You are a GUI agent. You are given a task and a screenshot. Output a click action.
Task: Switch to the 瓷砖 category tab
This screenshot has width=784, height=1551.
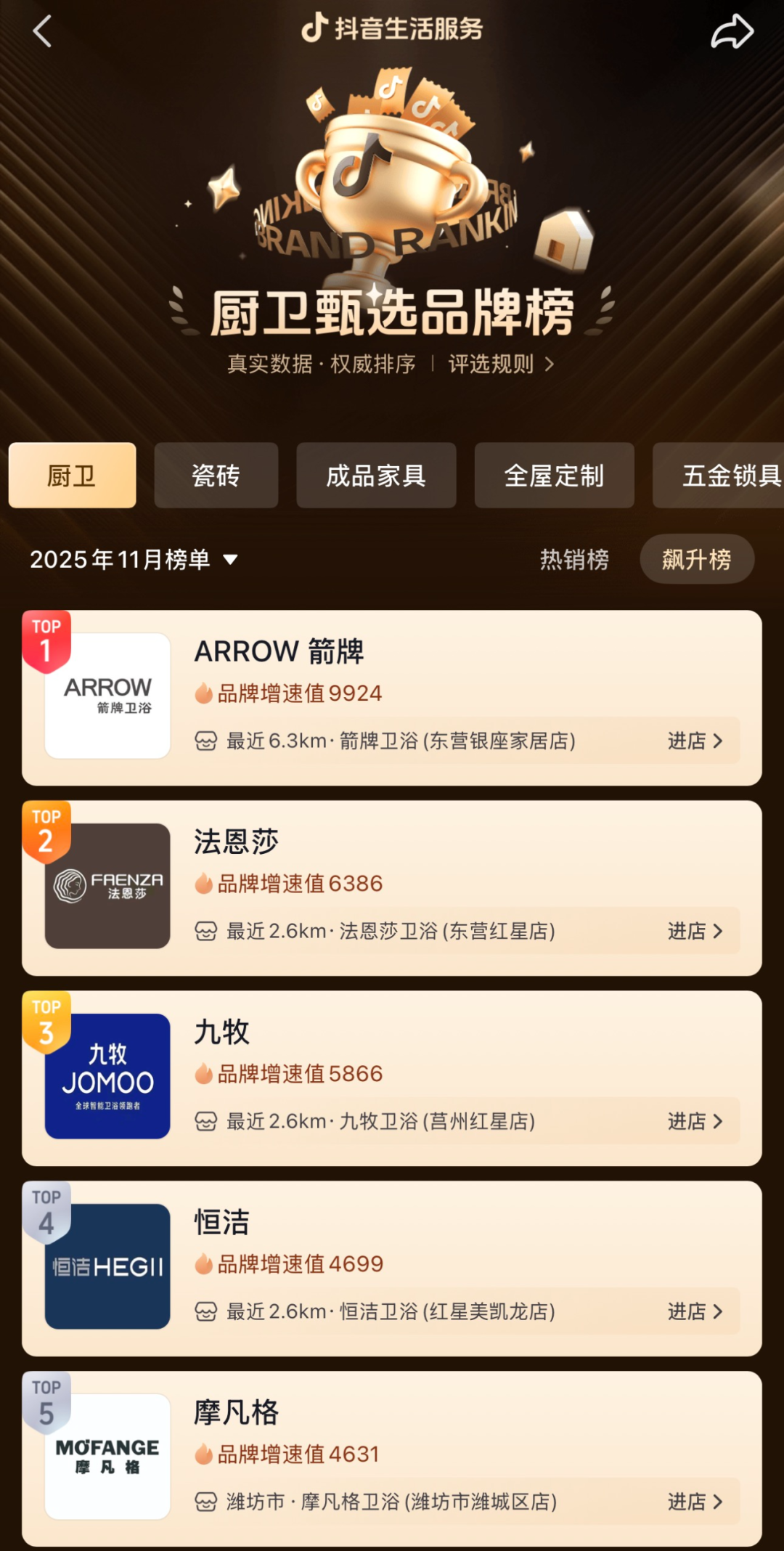(216, 476)
